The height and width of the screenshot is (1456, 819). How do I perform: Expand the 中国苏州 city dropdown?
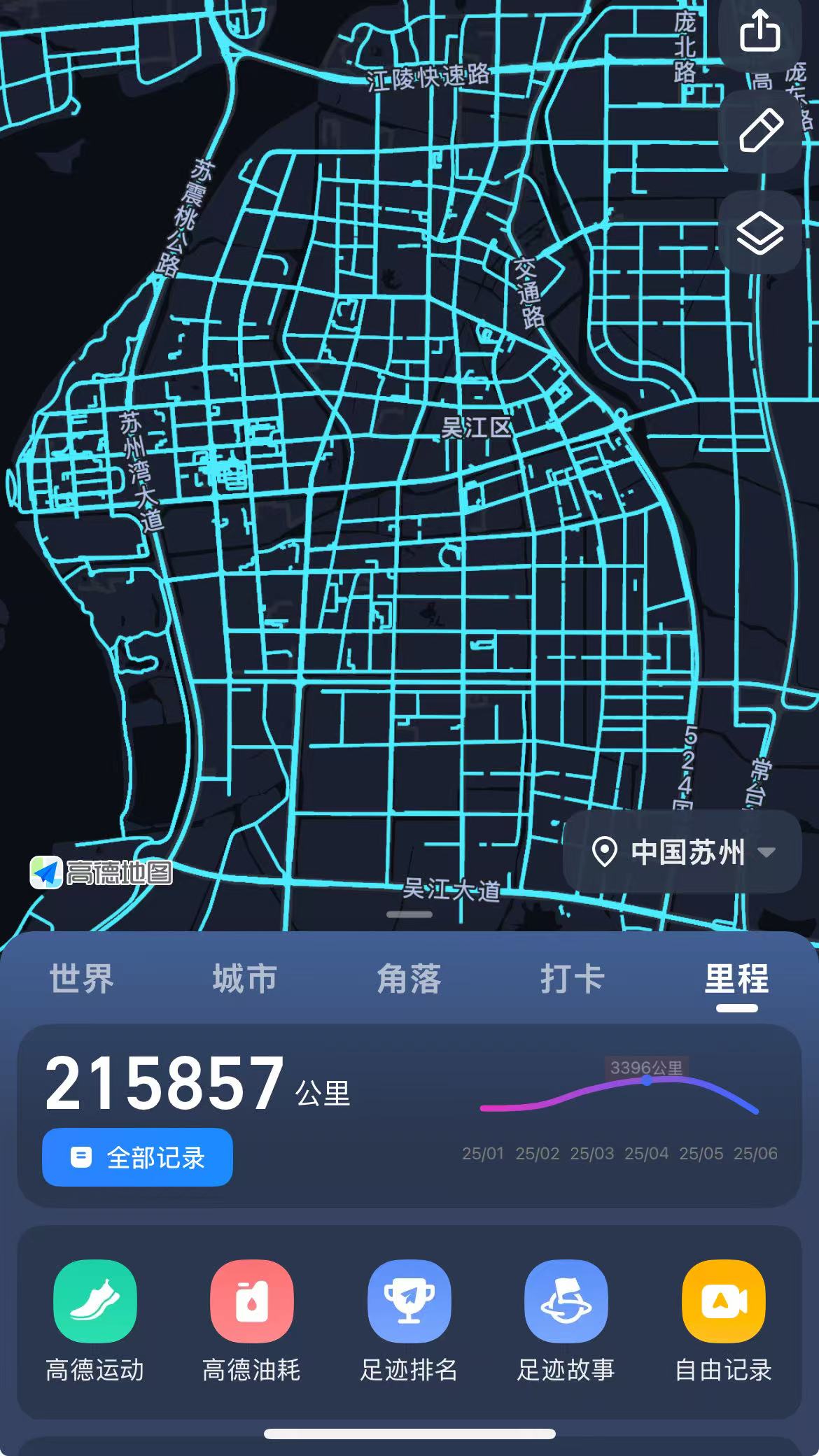click(683, 852)
